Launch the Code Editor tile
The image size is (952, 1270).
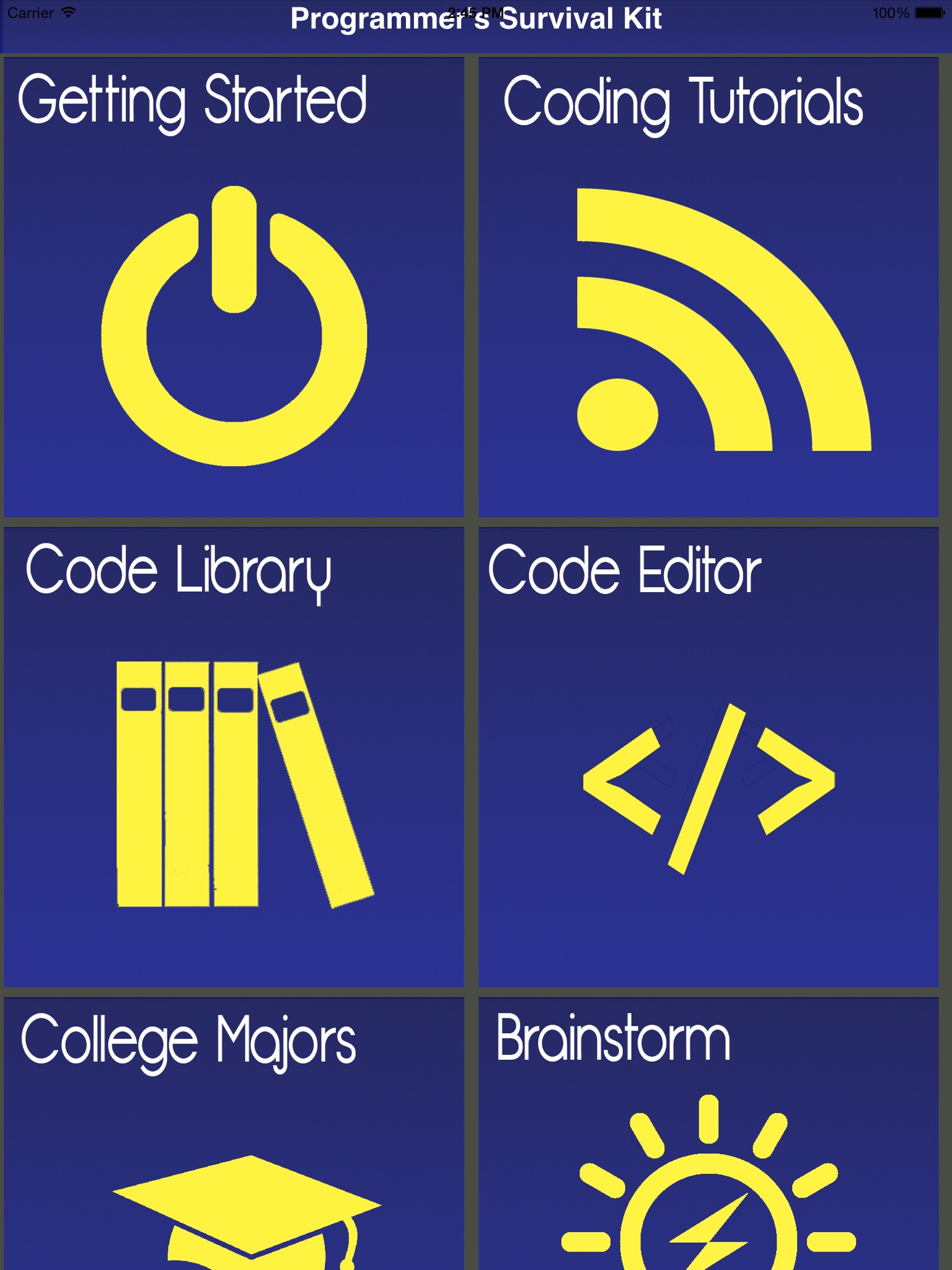(x=708, y=757)
